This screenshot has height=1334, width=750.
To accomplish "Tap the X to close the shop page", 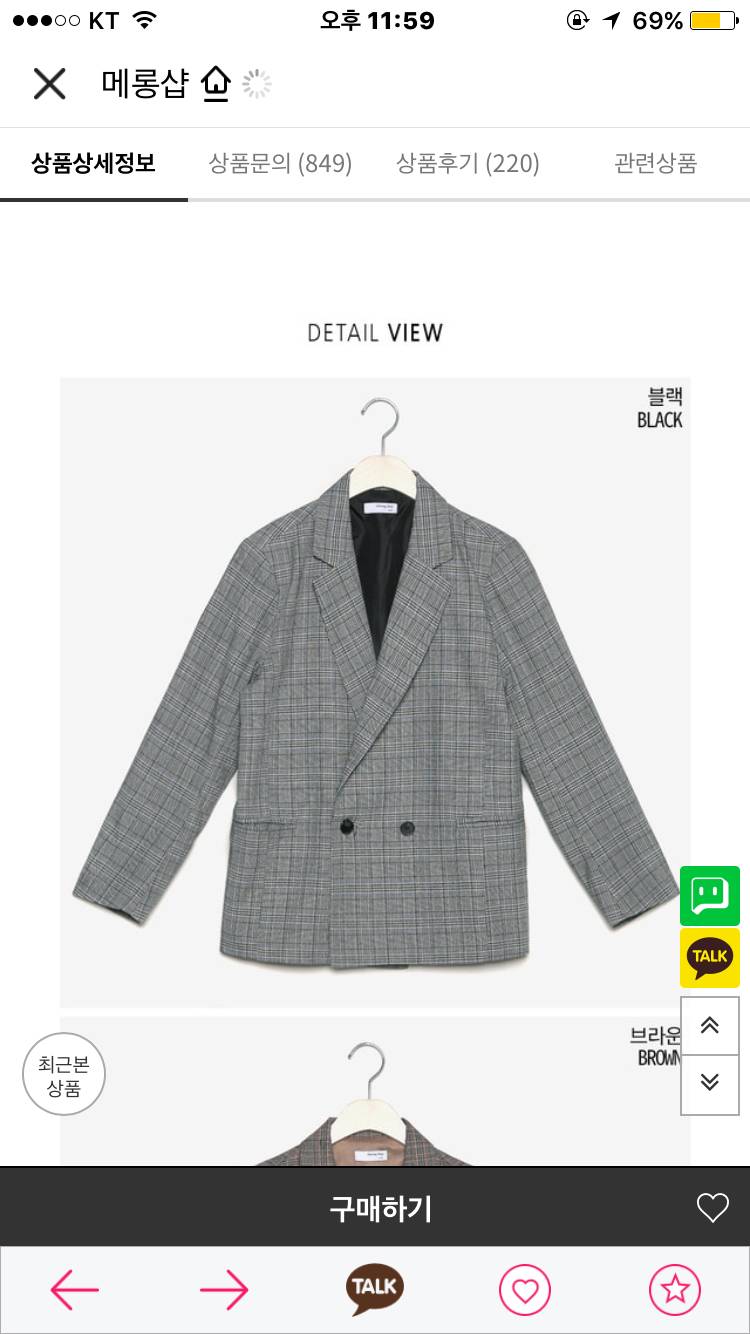I will point(49,84).
